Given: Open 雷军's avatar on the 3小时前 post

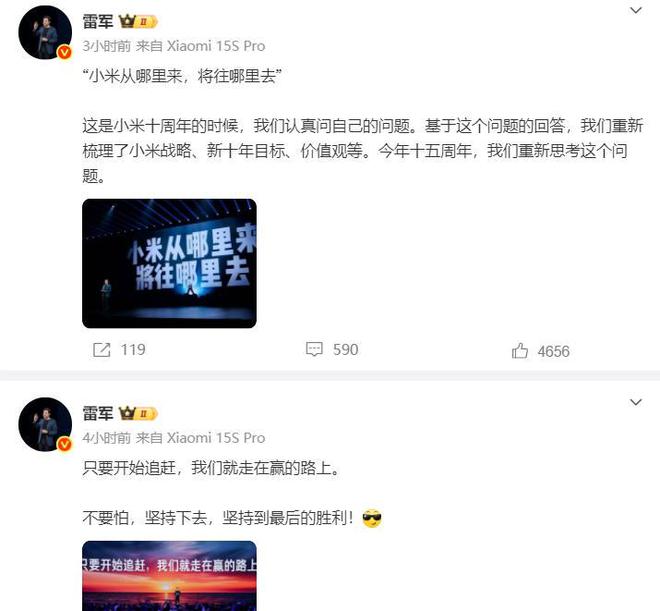Looking at the screenshot, I should 45,34.
